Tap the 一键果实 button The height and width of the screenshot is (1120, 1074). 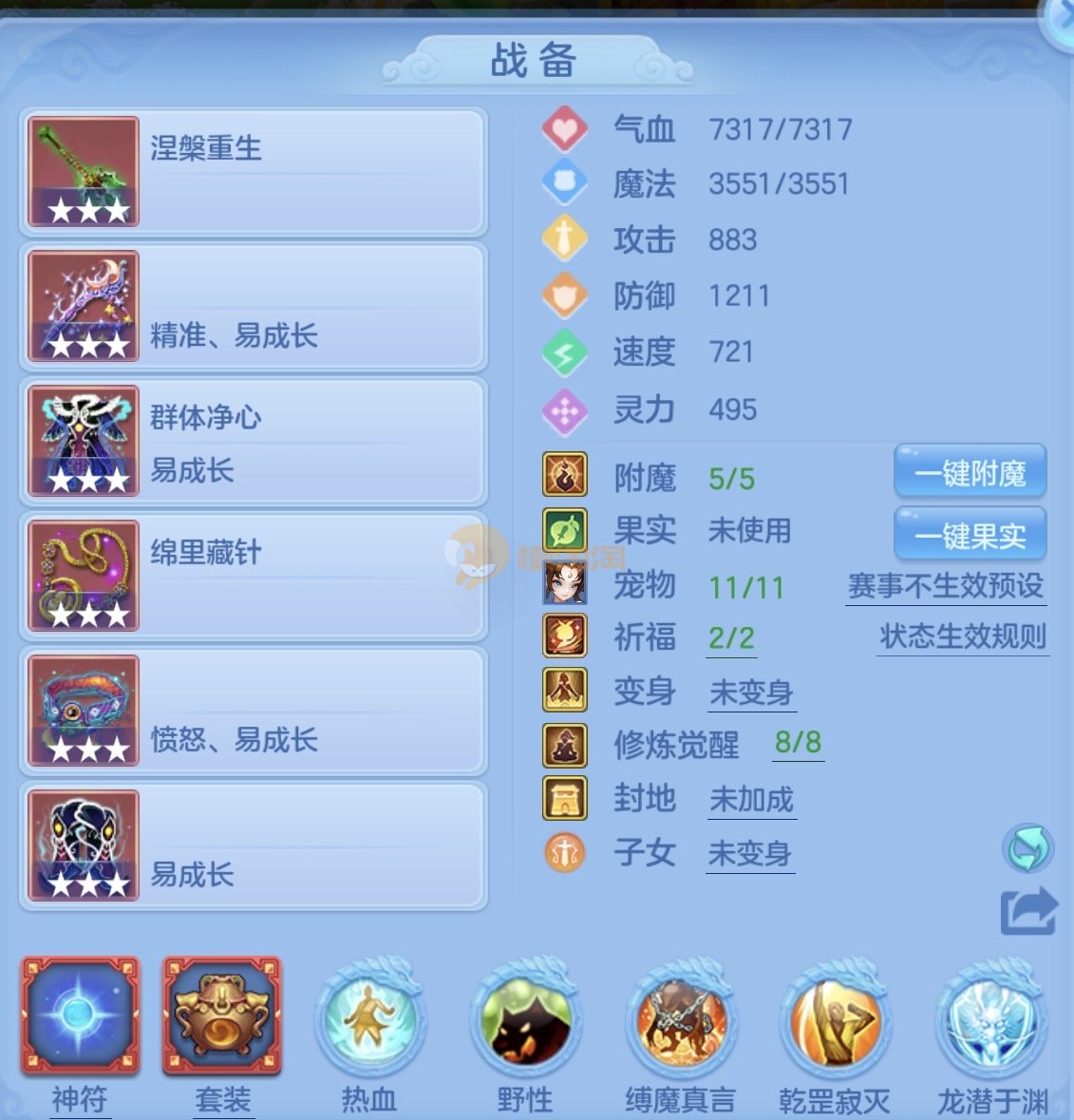pyautogui.click(x=970, y=535)
